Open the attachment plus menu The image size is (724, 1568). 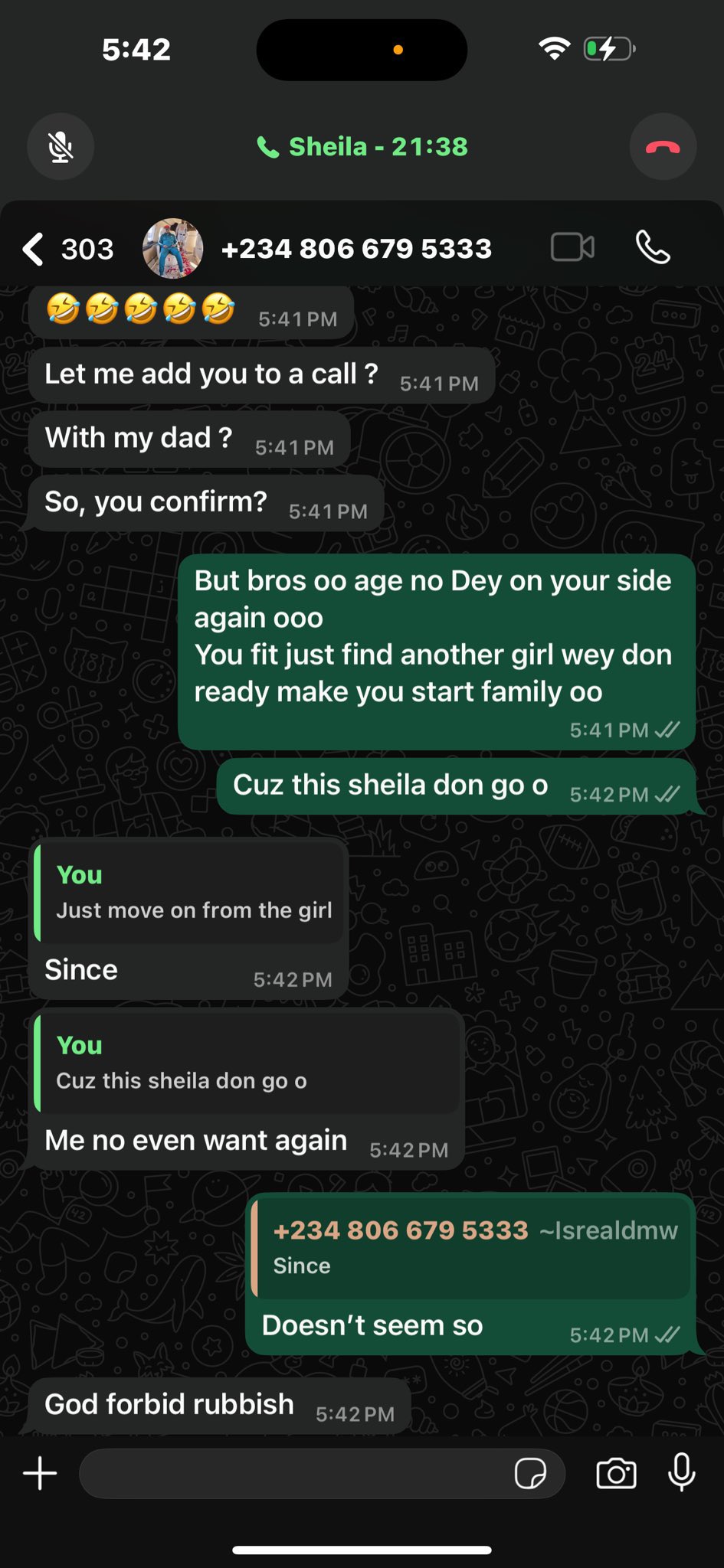40,1473
